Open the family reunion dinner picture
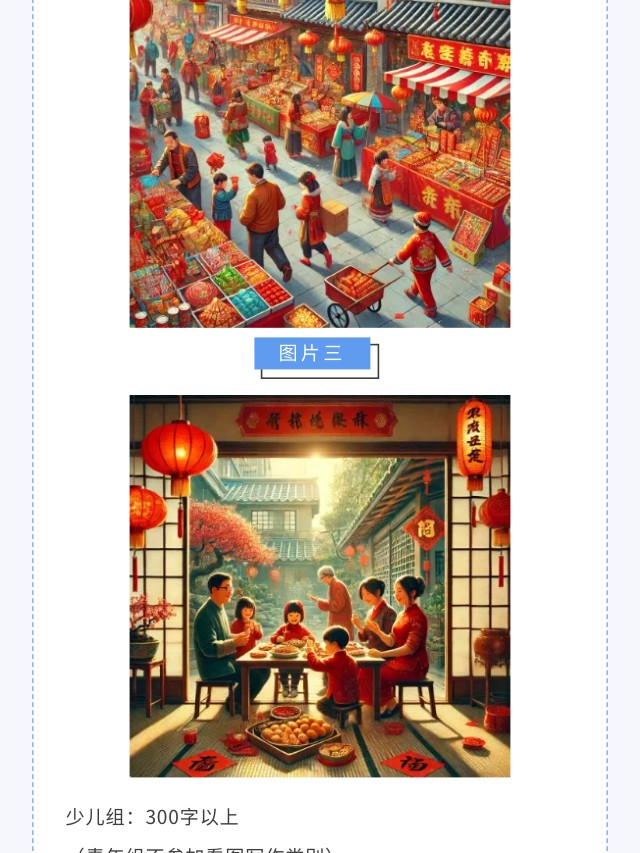This screenshot has width=640, height=853. 319,585
